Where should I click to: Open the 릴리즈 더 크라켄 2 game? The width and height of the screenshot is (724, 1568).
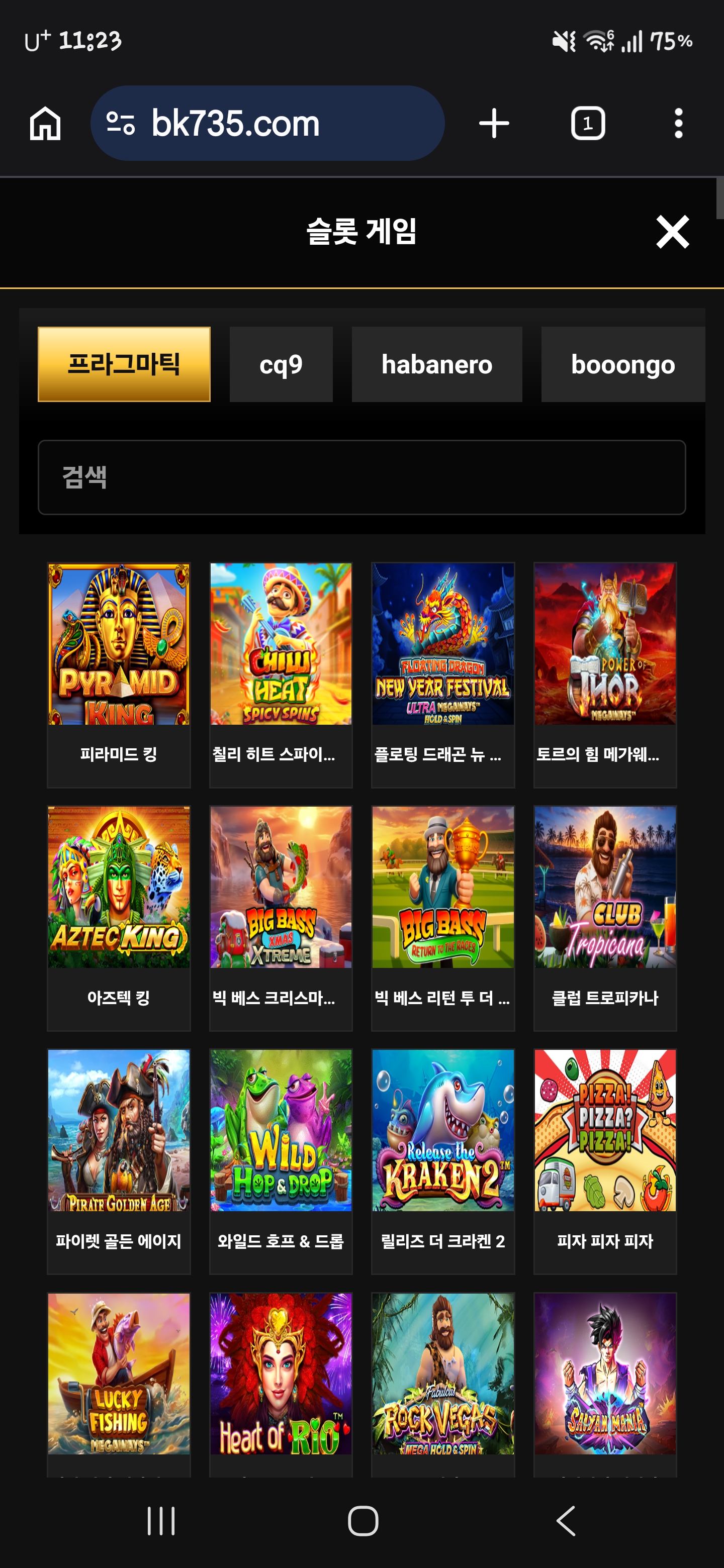tap(442, 1131)
